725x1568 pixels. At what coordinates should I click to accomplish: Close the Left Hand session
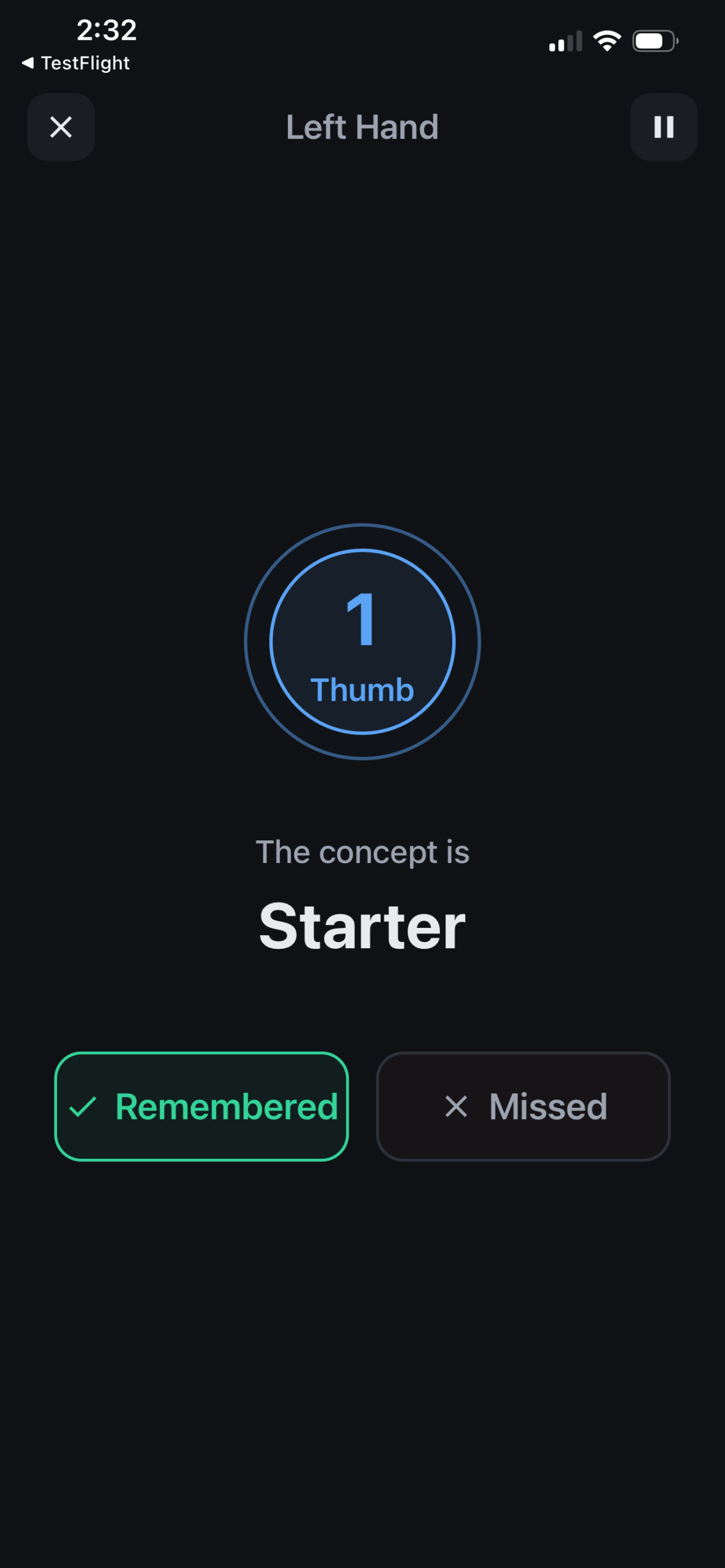61,127
